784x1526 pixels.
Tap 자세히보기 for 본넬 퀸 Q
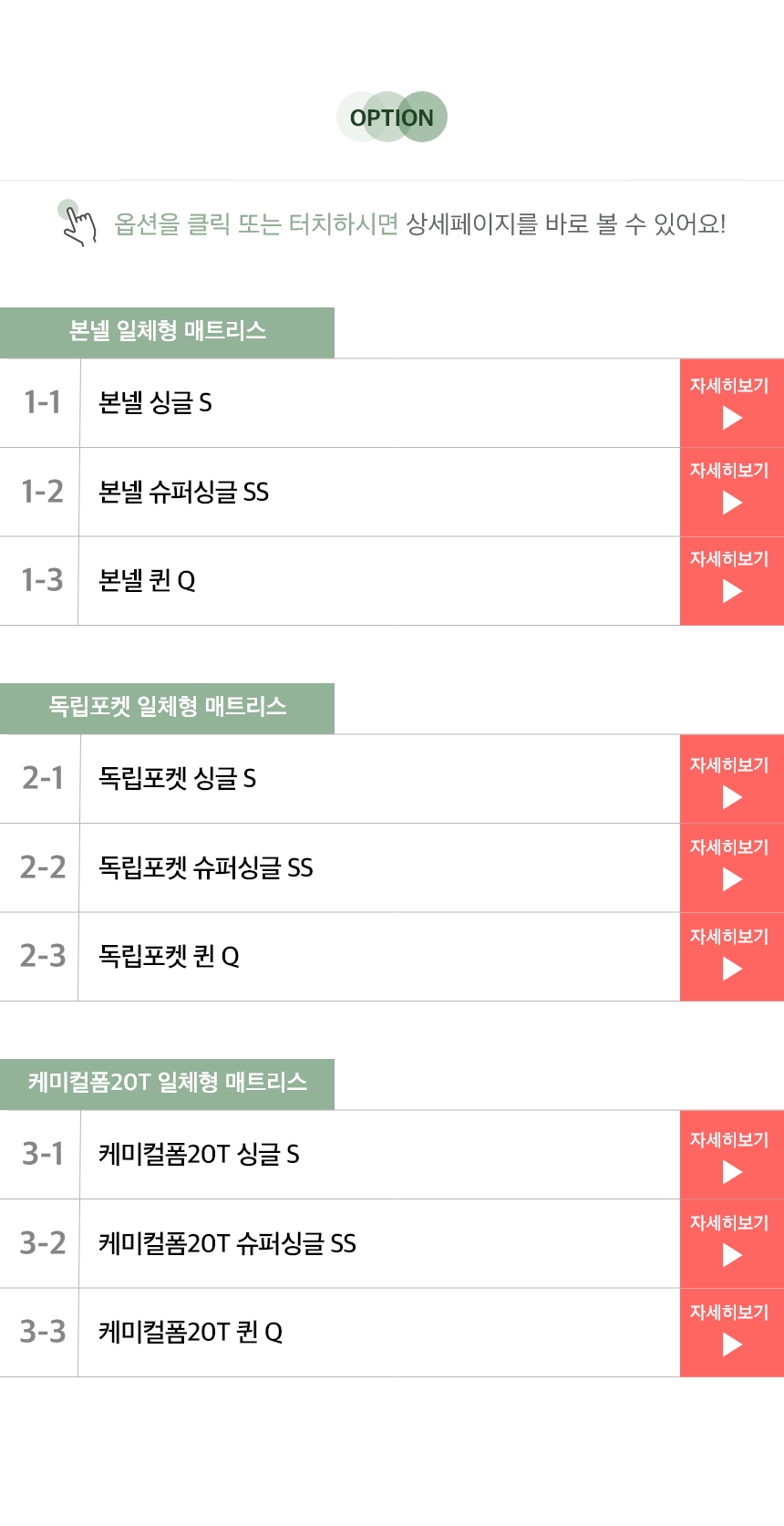point(731,580)
